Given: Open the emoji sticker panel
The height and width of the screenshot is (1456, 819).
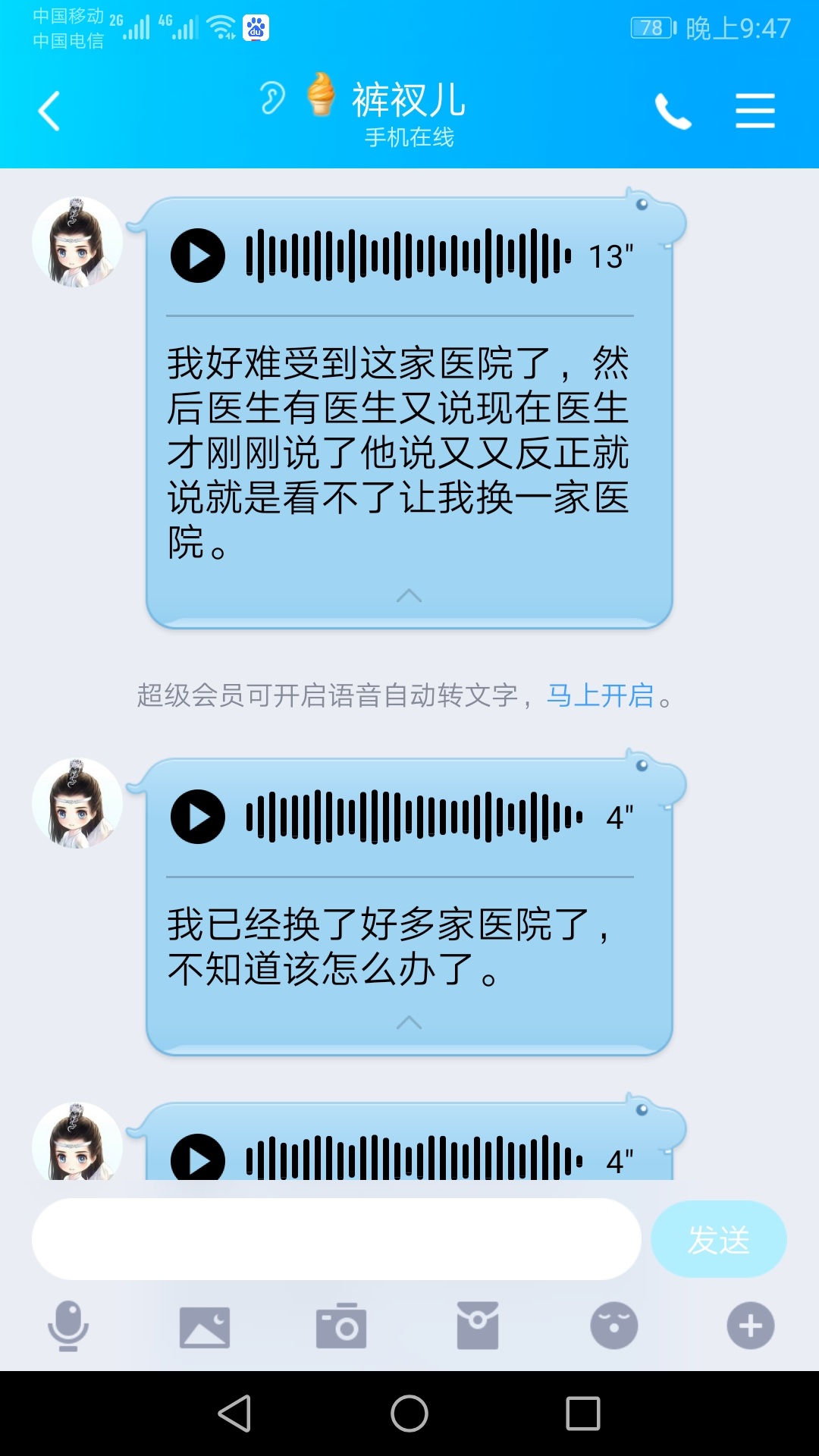Looking at the screenshot, I should click(x=614, y=1326).
